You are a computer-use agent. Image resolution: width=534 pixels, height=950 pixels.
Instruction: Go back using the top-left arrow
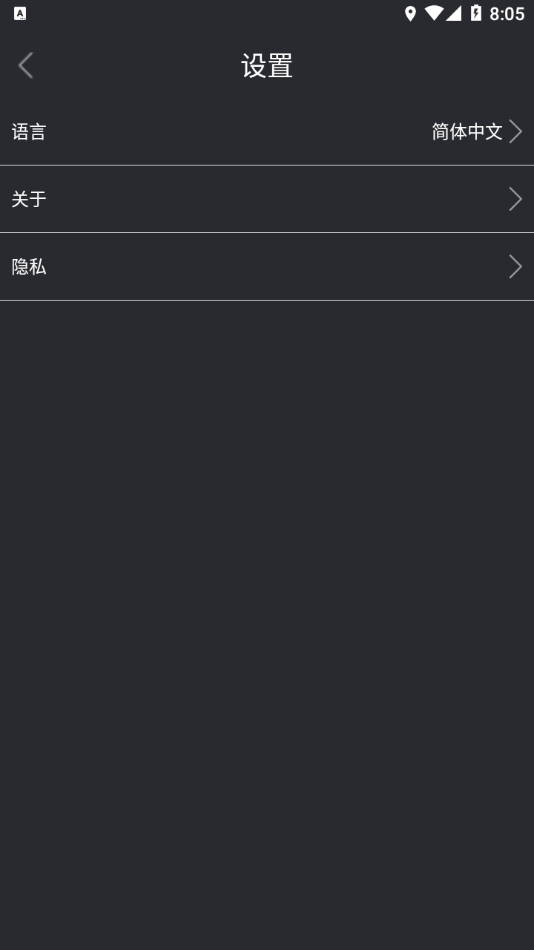point(25,65)
